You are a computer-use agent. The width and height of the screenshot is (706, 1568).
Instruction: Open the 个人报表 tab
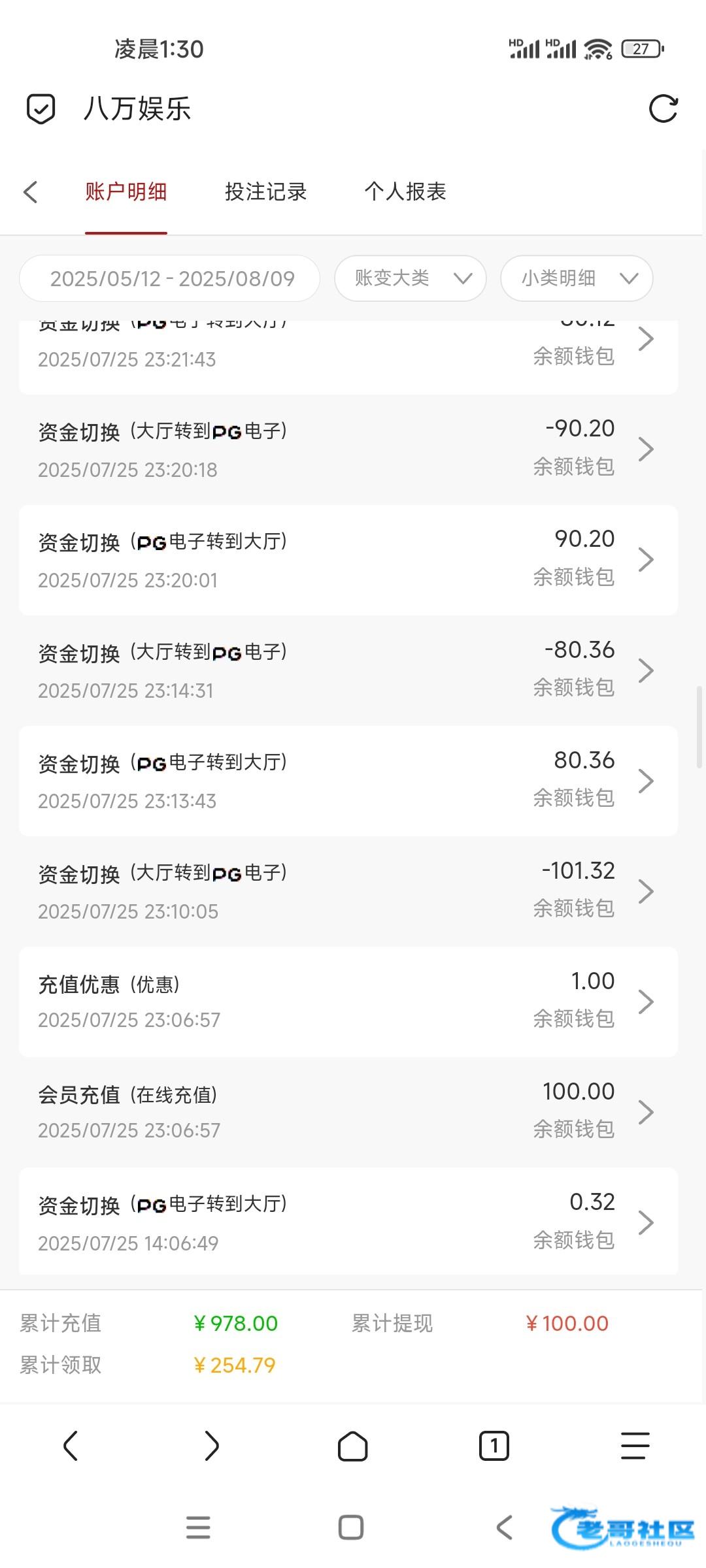[x=405, y=192]
